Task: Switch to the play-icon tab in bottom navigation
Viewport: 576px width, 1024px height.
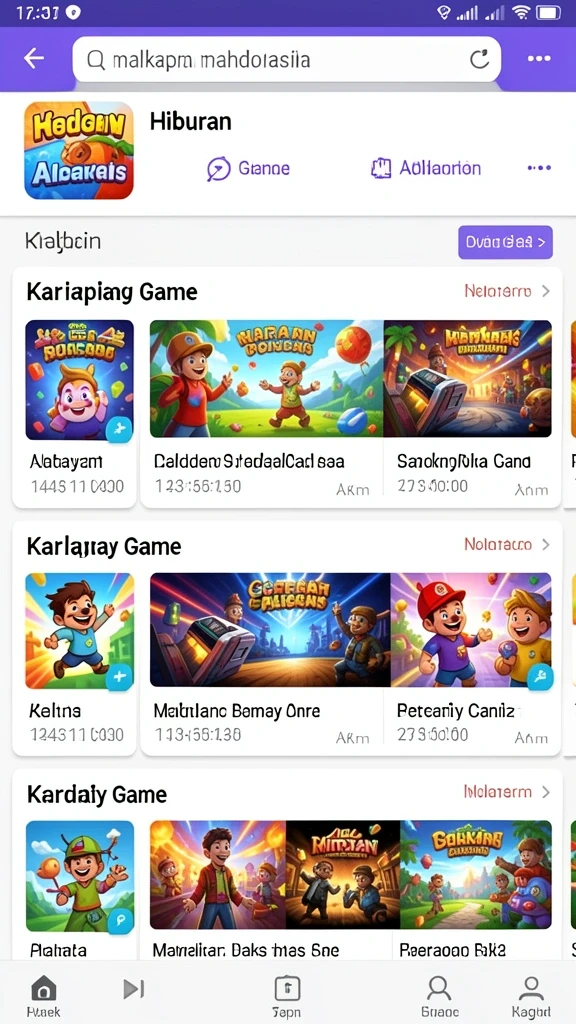Action: [x=134, y=989]
